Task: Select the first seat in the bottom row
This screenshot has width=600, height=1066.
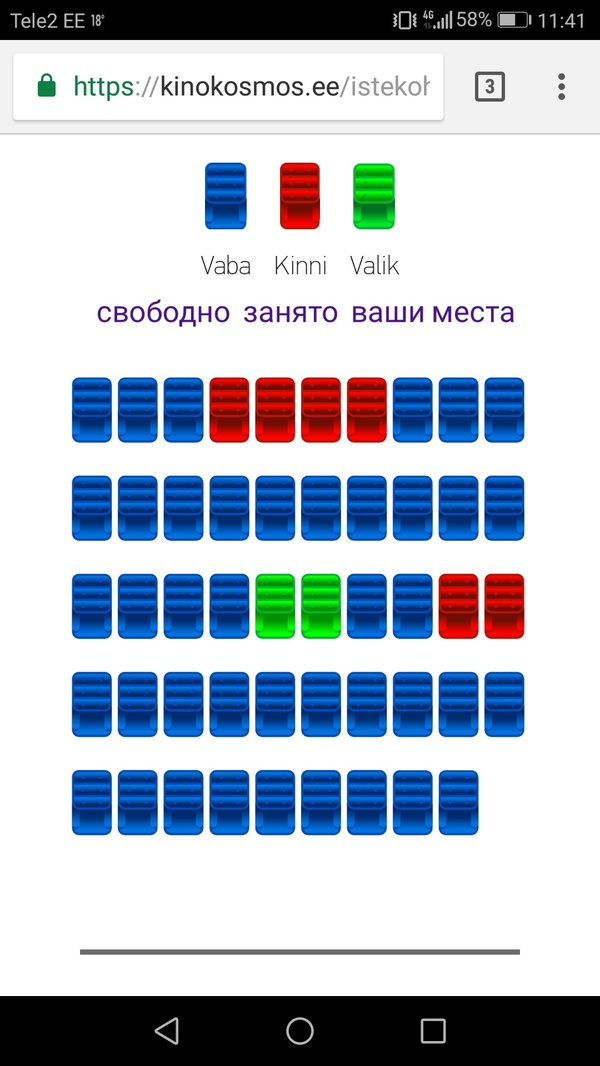Action: pyautogui.click(x=92, y=802)
